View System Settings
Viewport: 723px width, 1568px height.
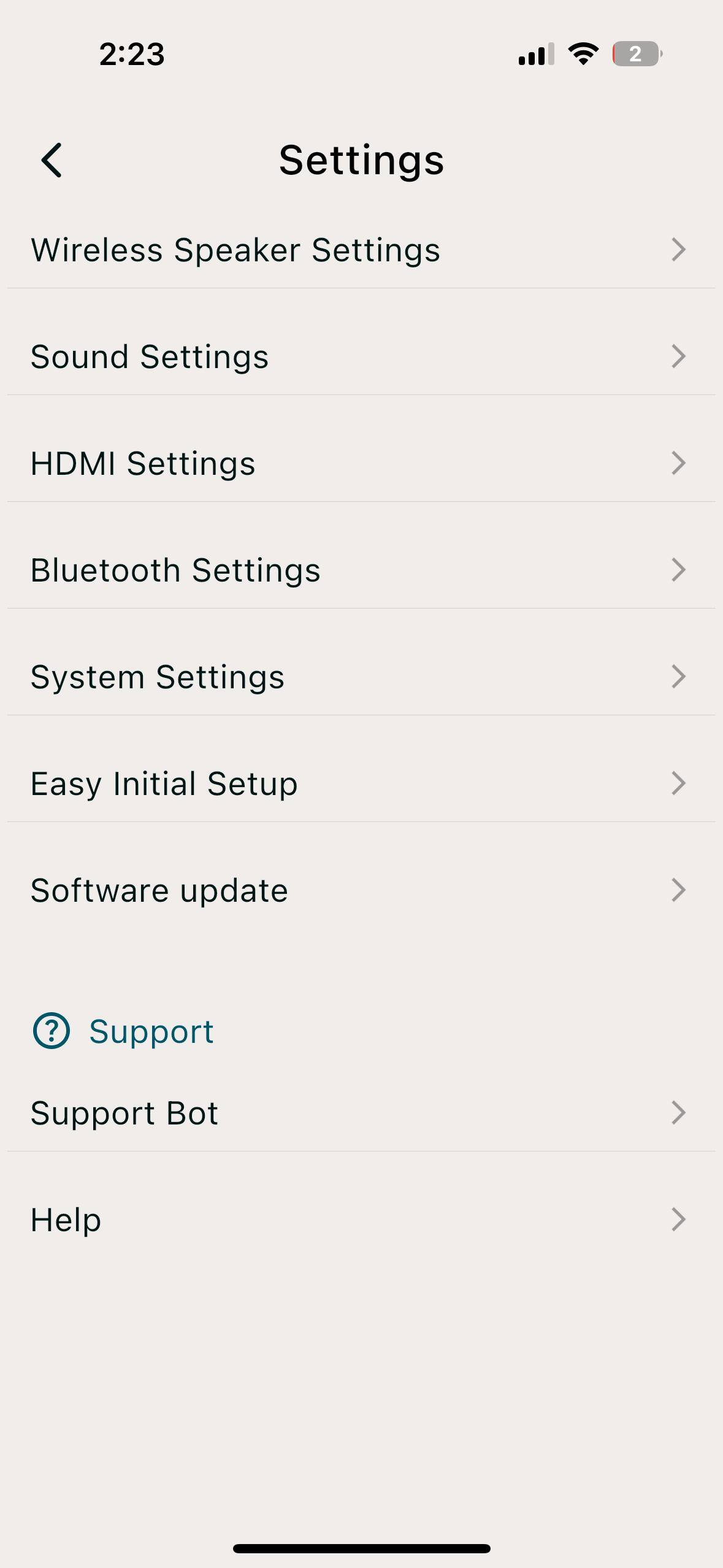click(361, 677)
